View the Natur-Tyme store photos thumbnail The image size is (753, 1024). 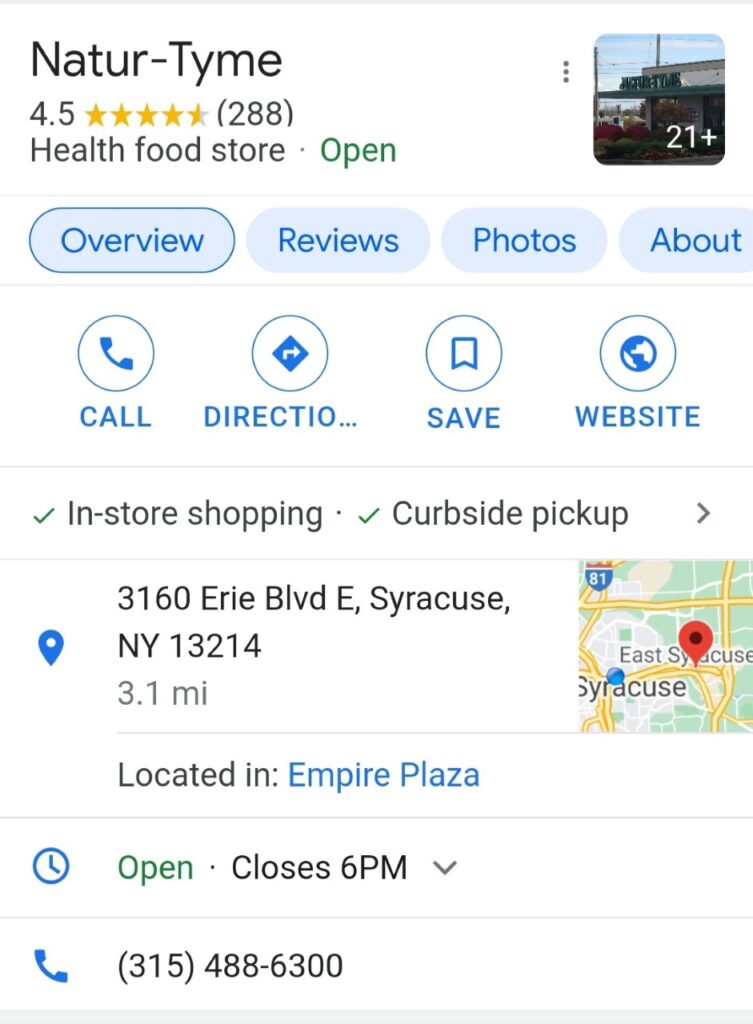658,99
